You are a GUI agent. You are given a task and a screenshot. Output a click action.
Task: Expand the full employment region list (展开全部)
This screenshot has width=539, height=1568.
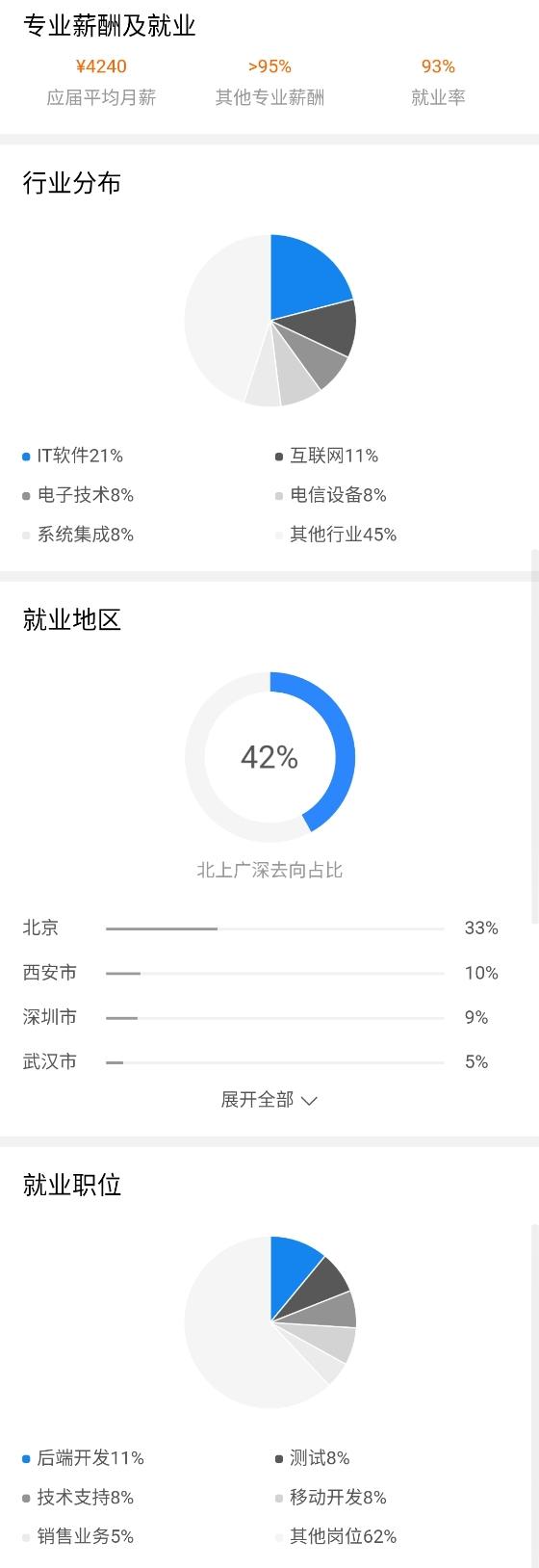click(x=269, y=1099)
